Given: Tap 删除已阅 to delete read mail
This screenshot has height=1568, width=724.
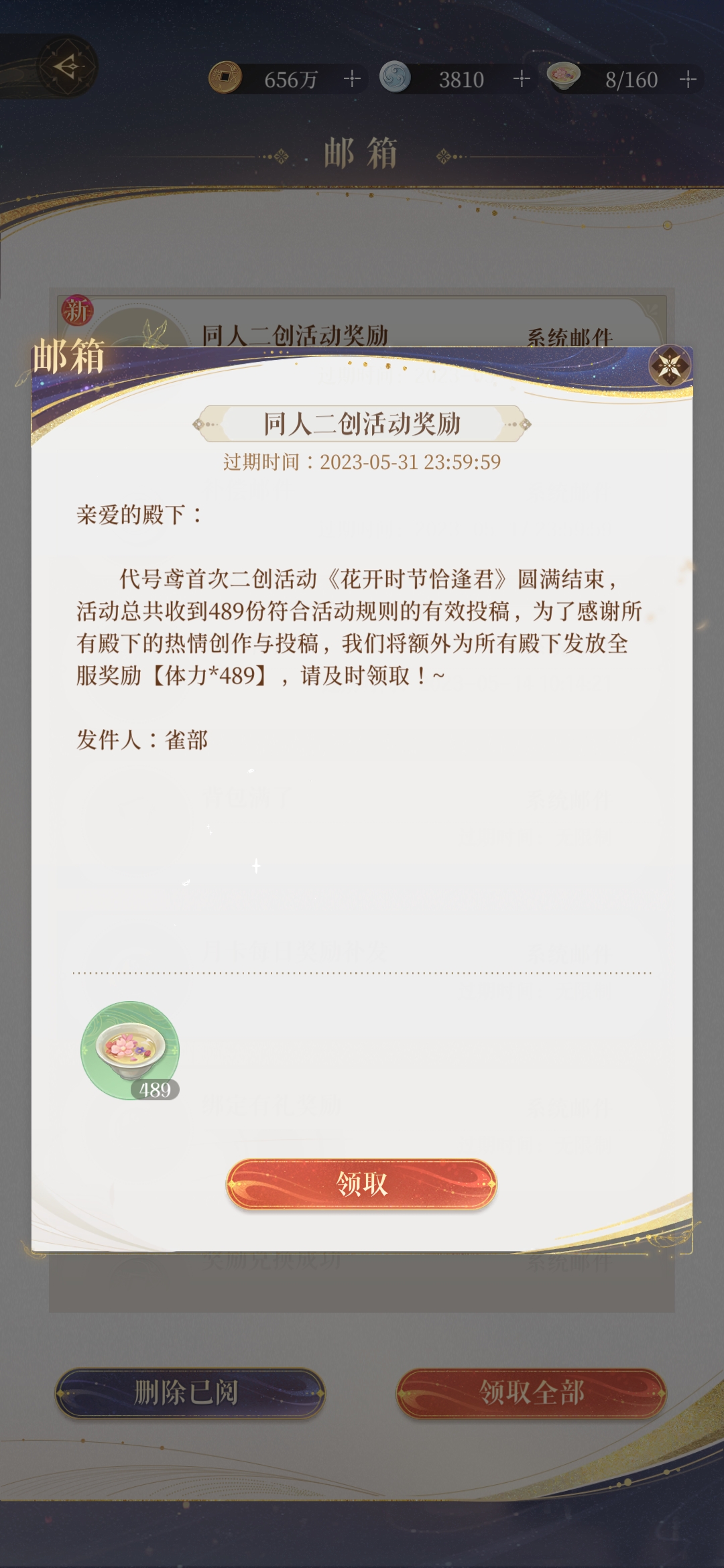Looking at the screenshot, I should [190, 1392].
